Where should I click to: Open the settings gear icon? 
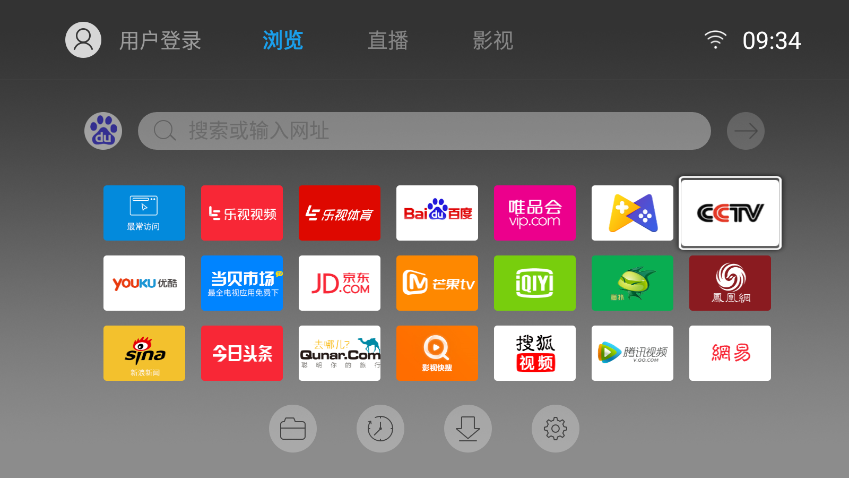[555, 429]
